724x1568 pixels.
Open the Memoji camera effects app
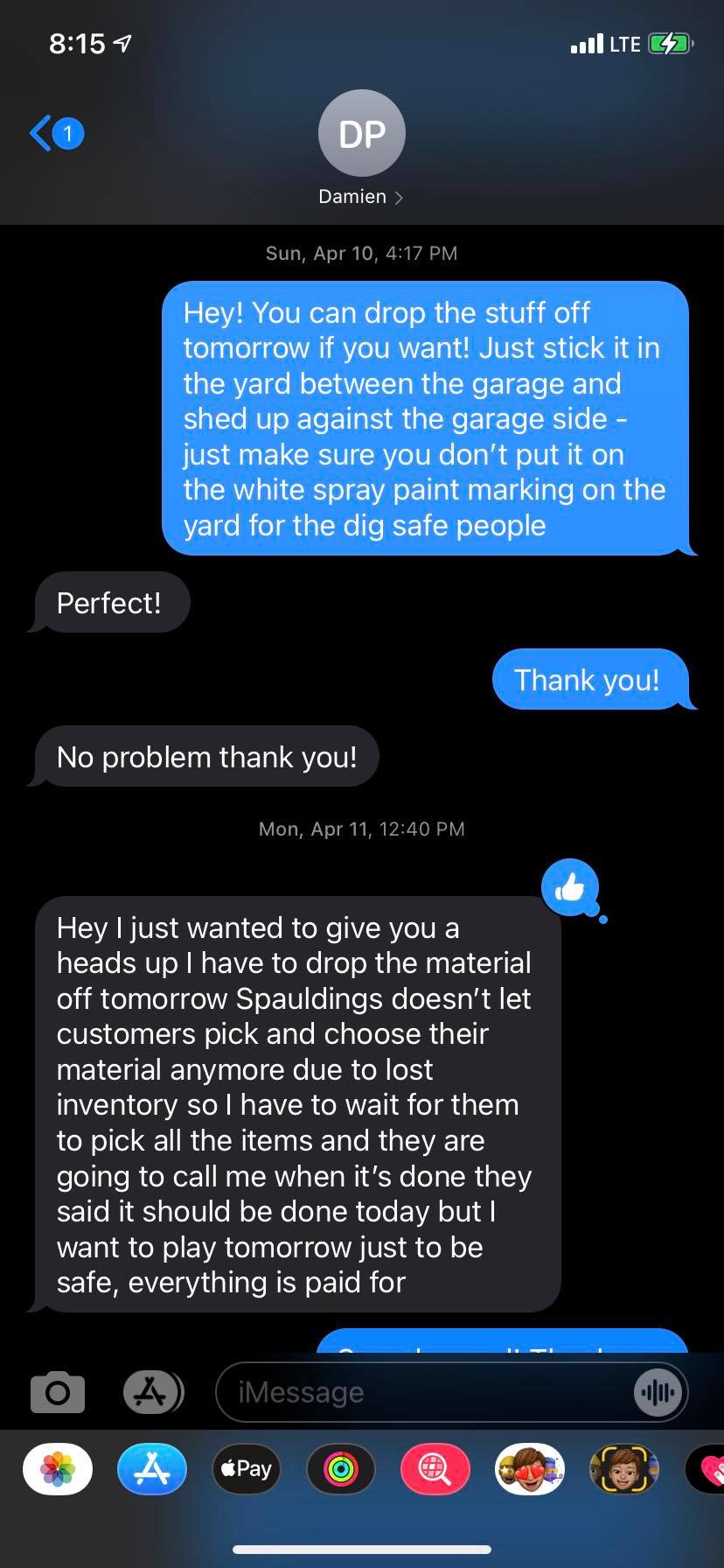coord(623,1469)
